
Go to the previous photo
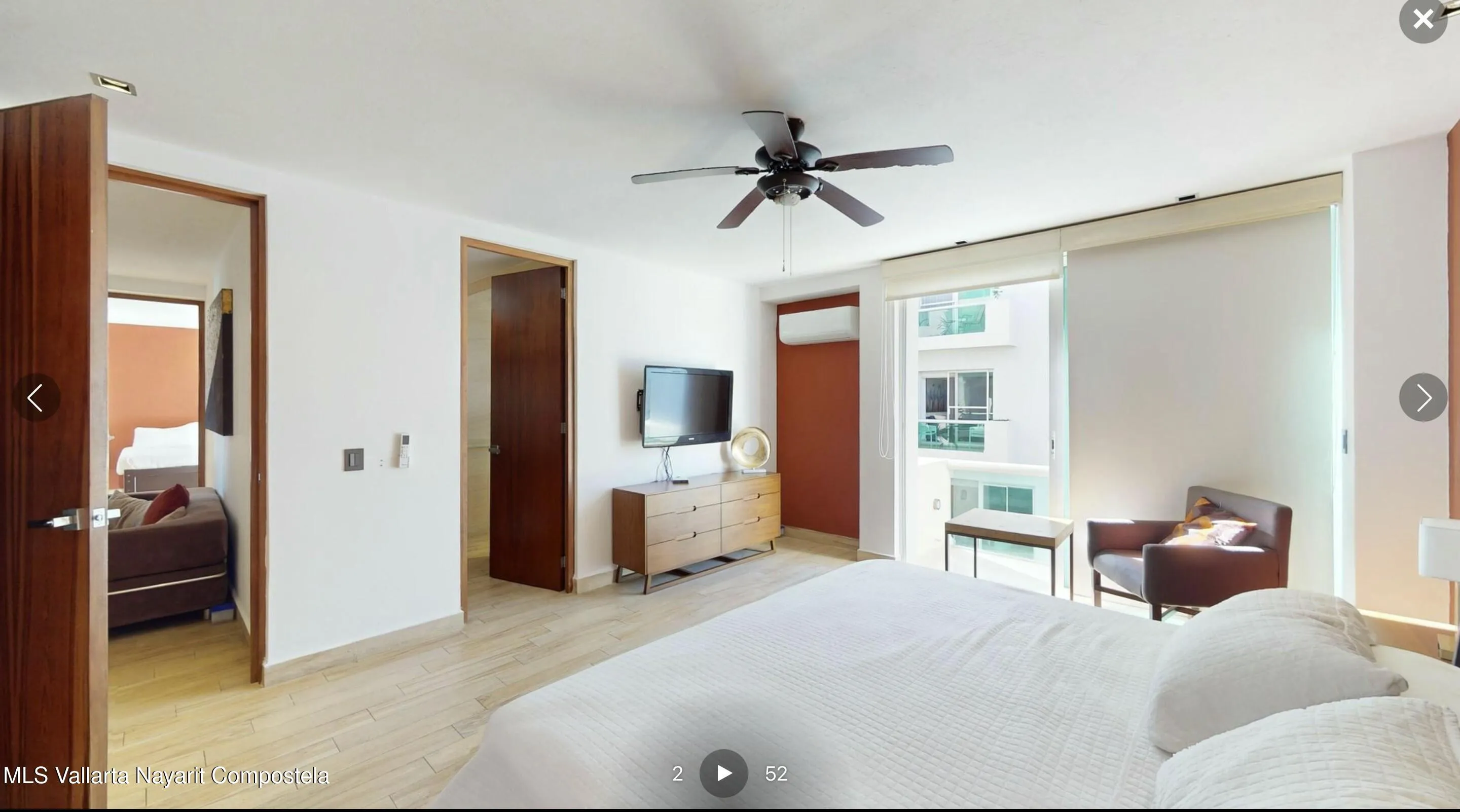[x=36, y=397]
